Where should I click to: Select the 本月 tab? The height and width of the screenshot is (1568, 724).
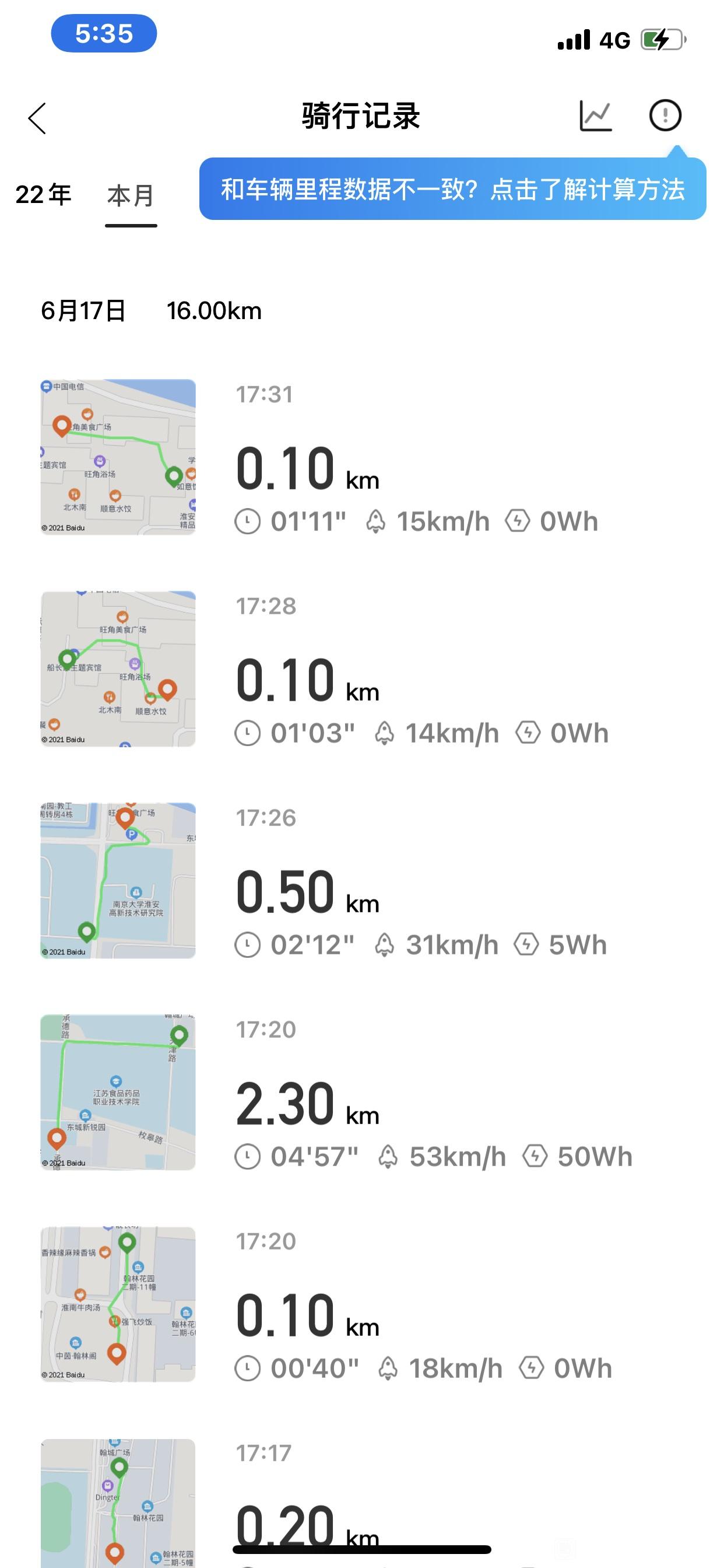(x=131, y=196)
